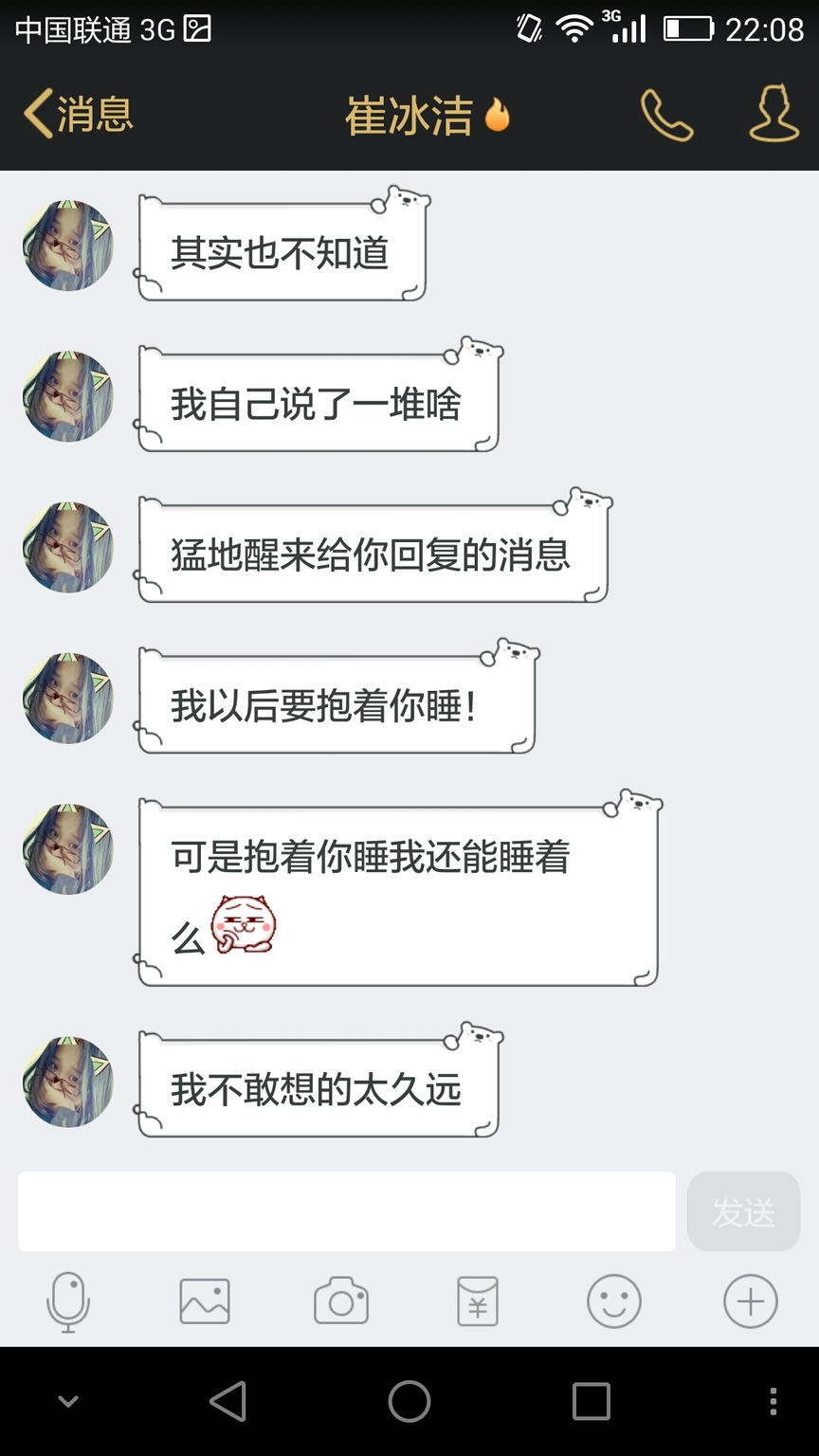Tap the 发送 send button

pyautogui.click(x=743, y=1211)
